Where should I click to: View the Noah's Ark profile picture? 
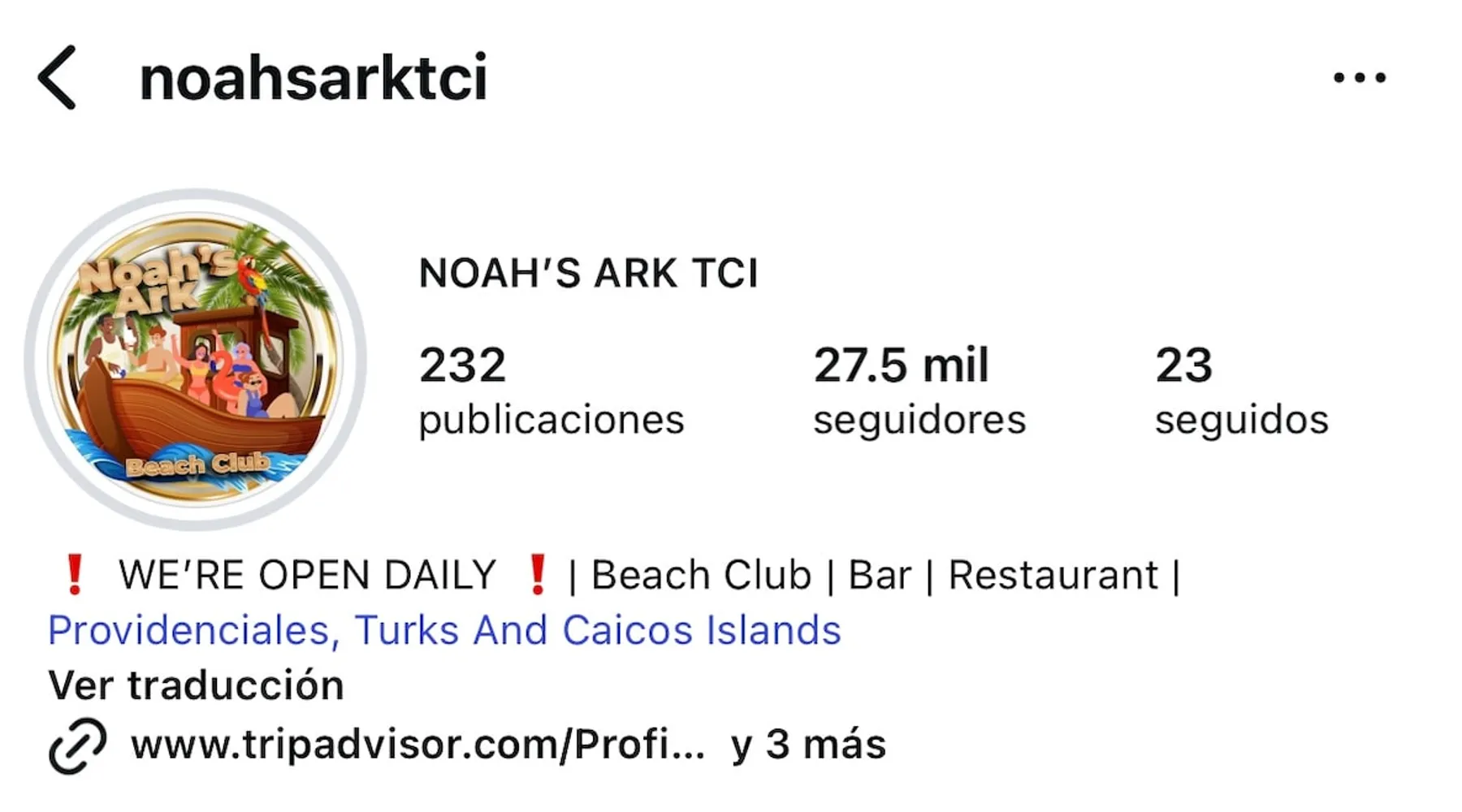(195, 360)
